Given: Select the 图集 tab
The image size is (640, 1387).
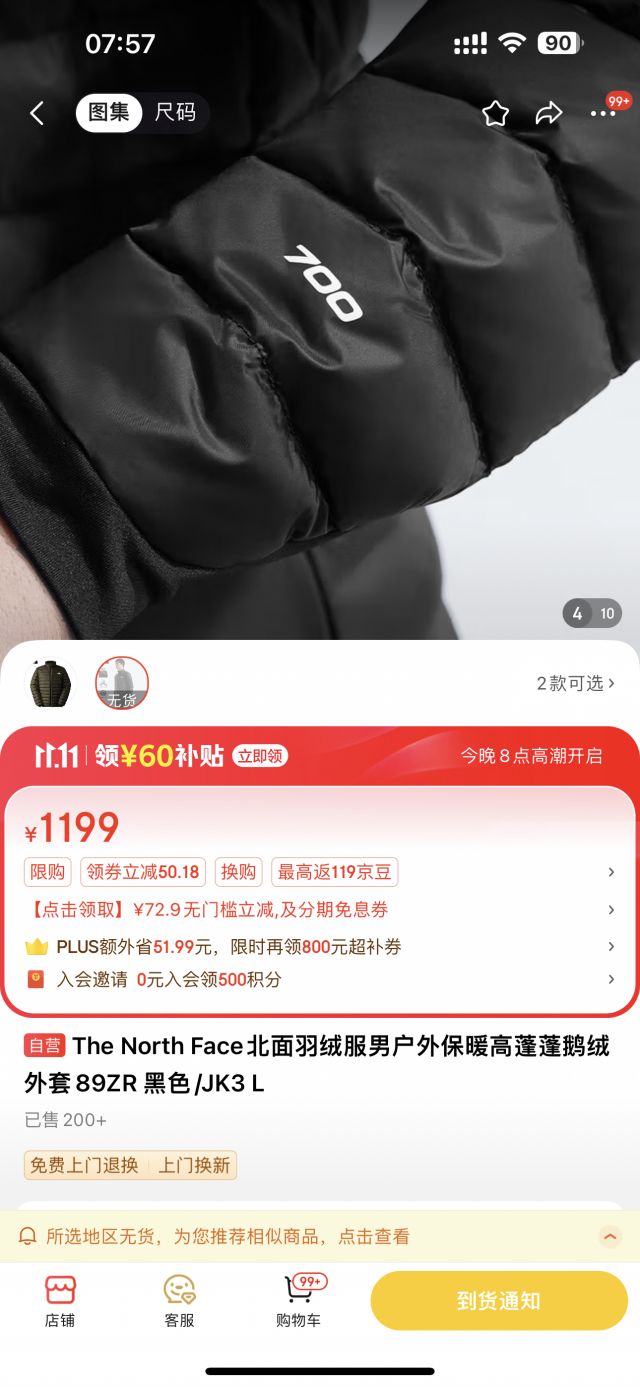Looking at the screenshot, I should pyautogui.click(x=109, y=112).
